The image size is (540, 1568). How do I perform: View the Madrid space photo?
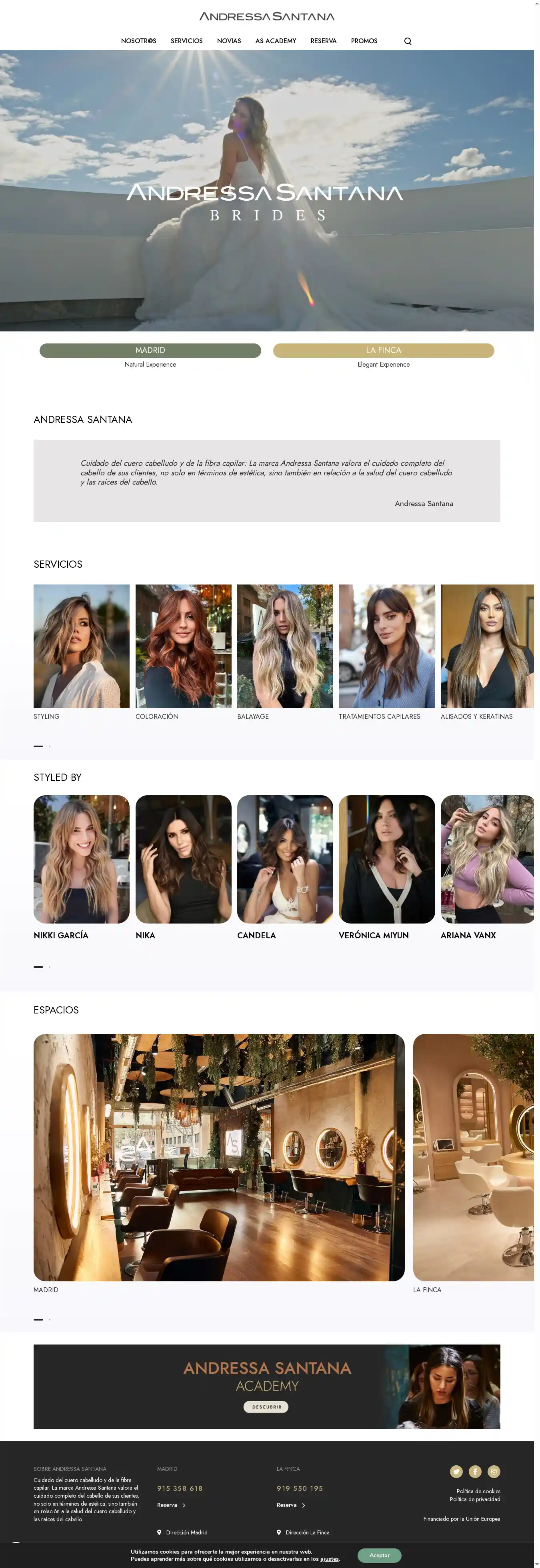218,1157
